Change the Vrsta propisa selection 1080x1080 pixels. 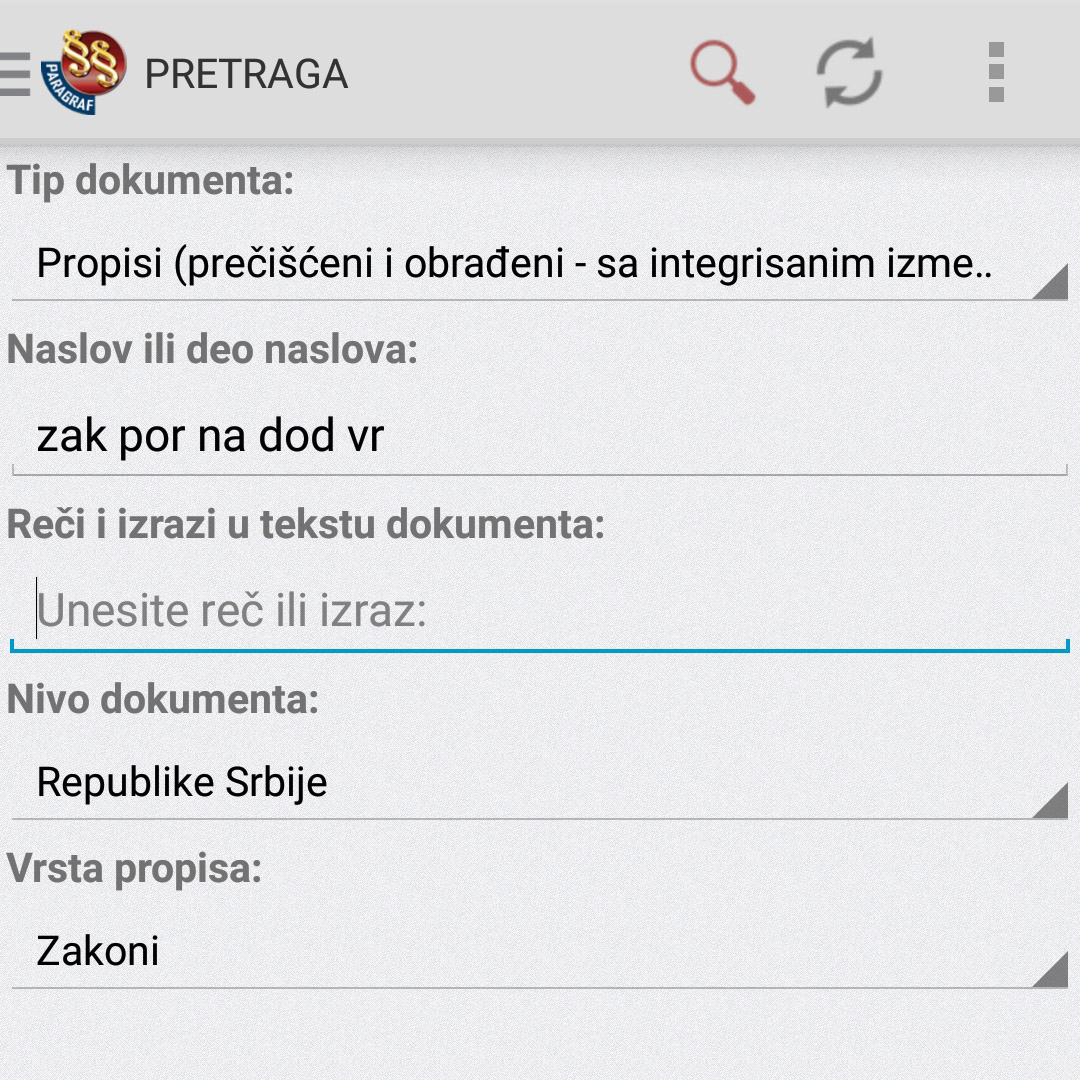click(540, 951)
